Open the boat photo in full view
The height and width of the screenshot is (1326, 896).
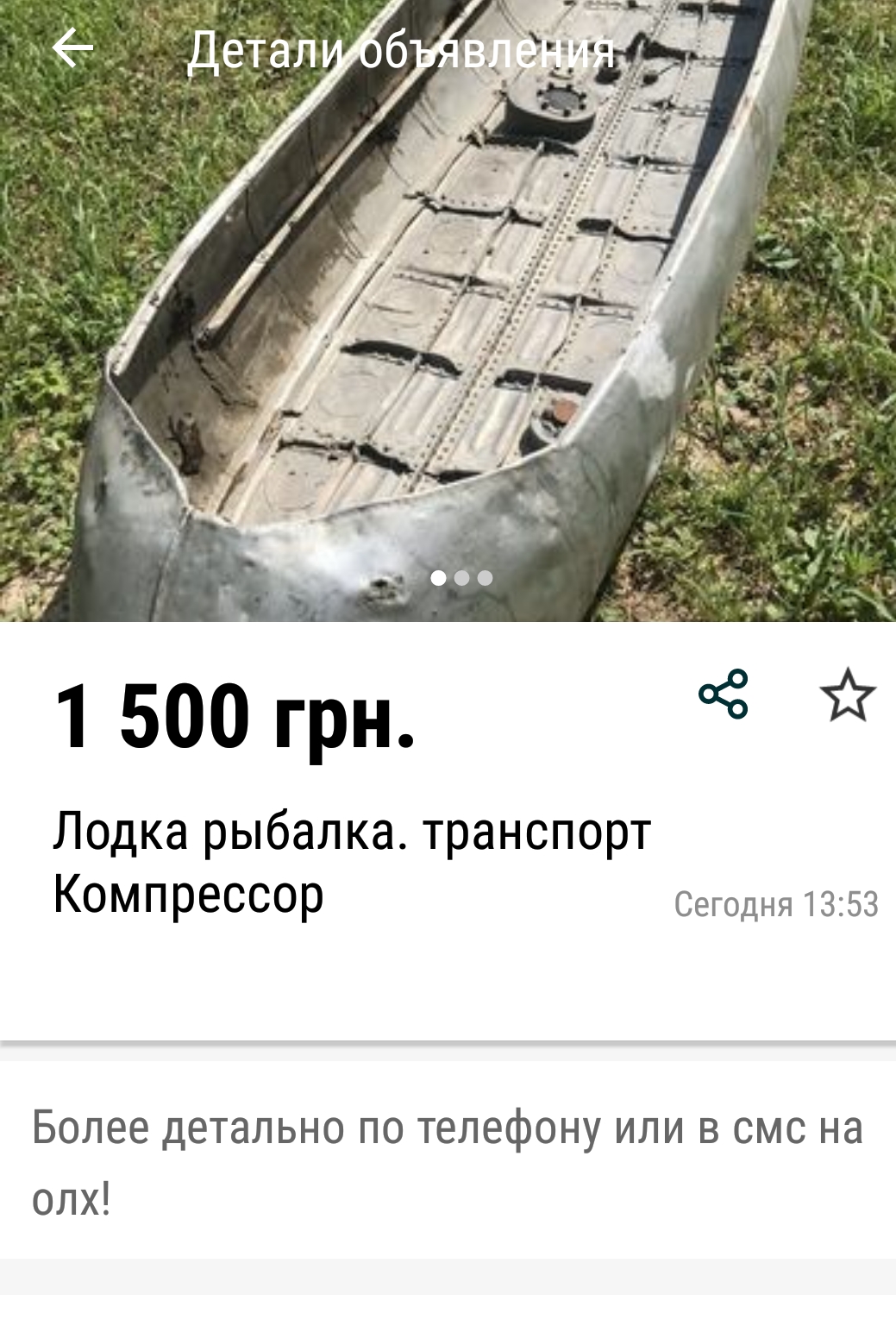tap(448, 328)
